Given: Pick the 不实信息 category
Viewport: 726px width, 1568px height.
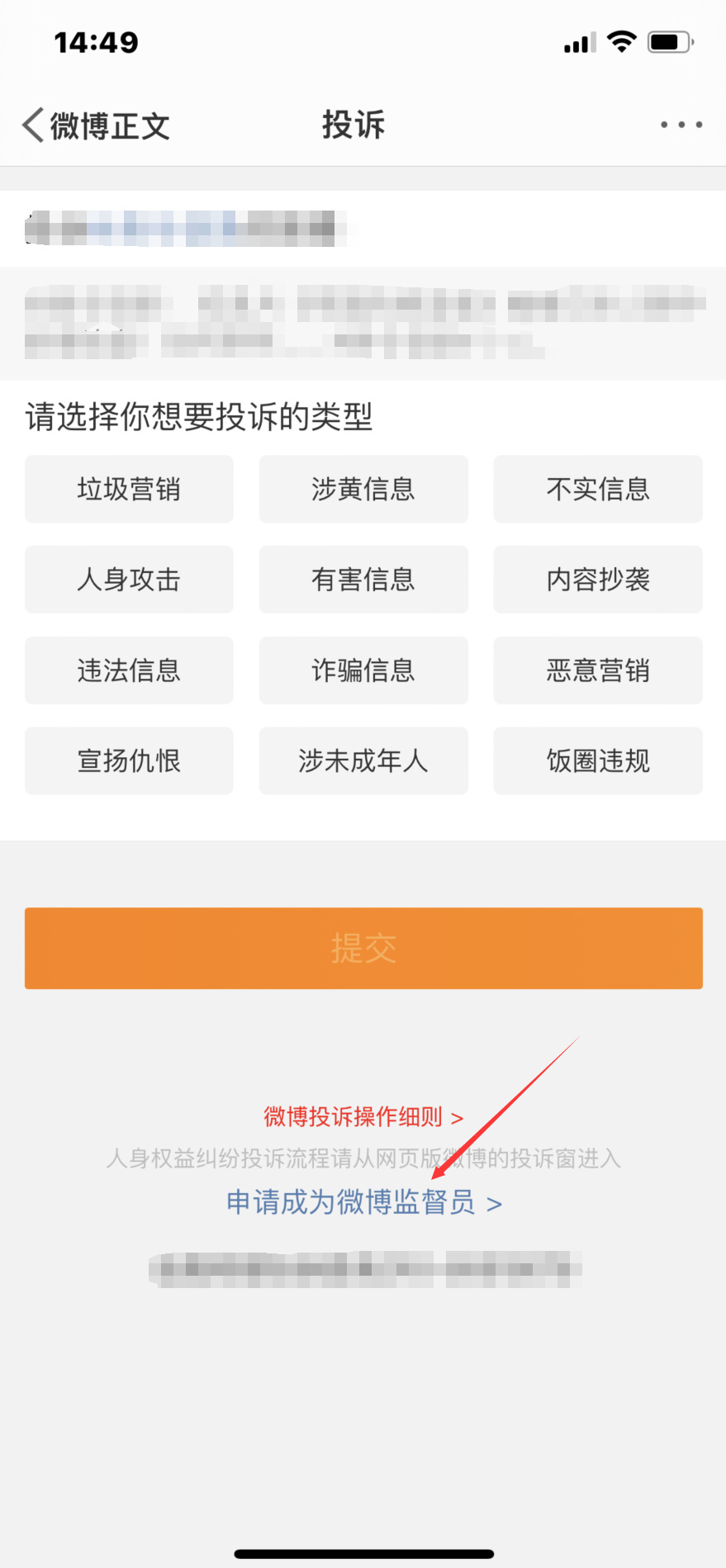Looking at the screenshot, I should tap(598, 489).
